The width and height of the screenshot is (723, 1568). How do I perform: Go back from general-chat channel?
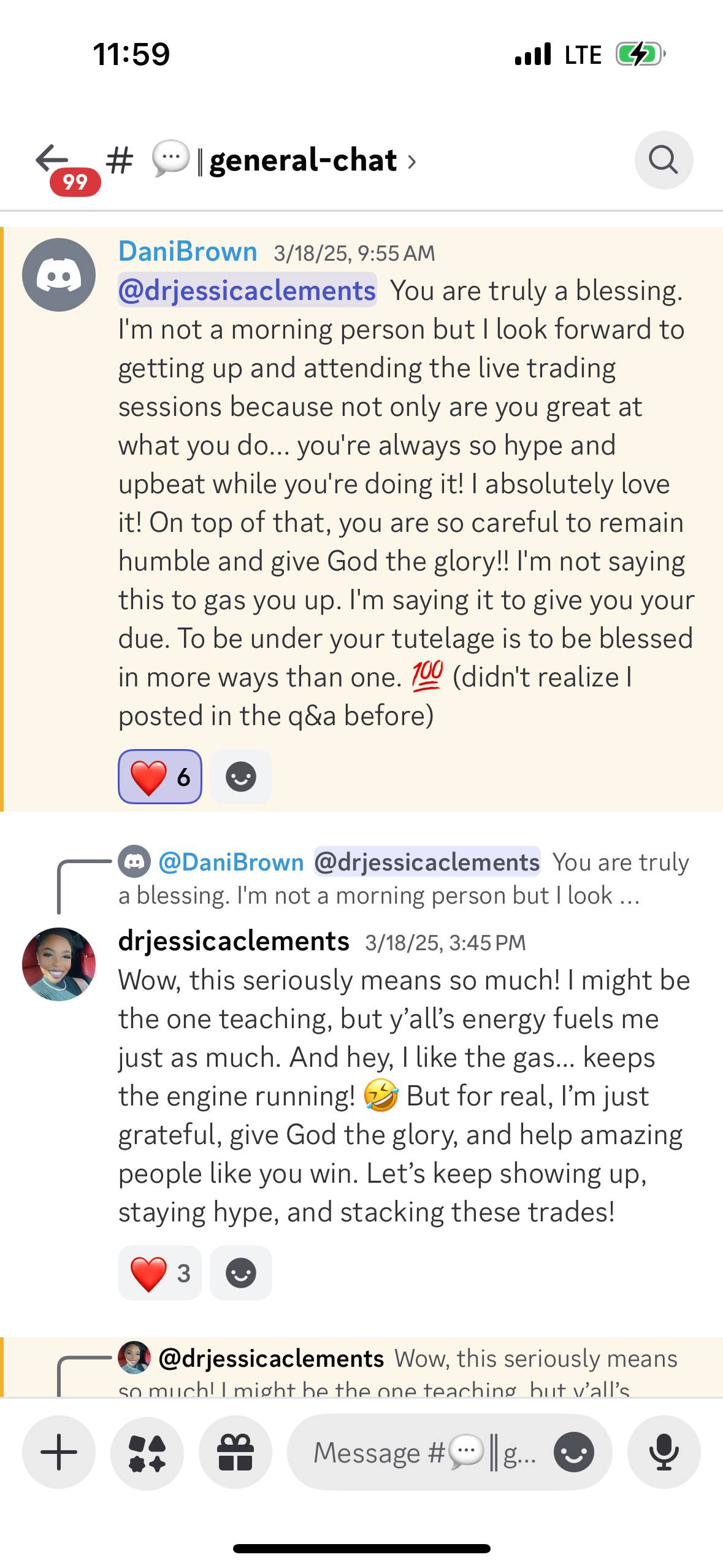[x=52, y=160]
